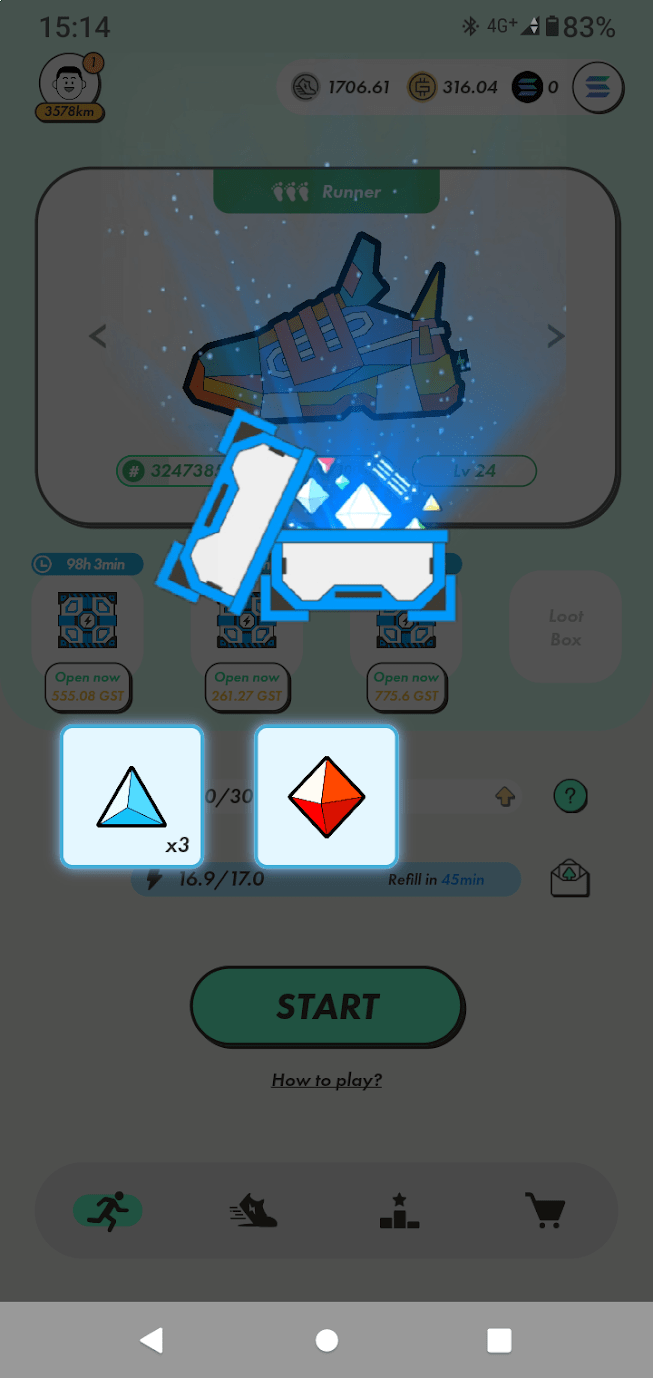Show the next sneaker
Viewport: 653px width, 1378px height.
[x=555, y=337]
